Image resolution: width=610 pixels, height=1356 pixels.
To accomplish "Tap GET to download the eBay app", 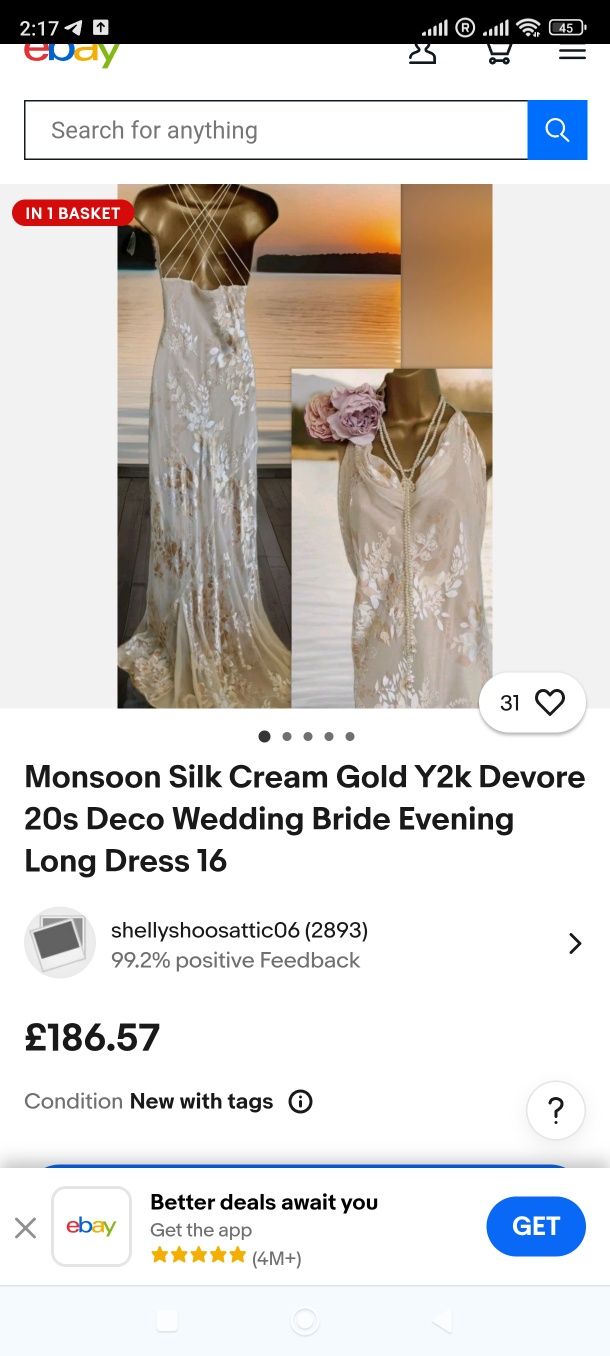I will [535, 1226].
